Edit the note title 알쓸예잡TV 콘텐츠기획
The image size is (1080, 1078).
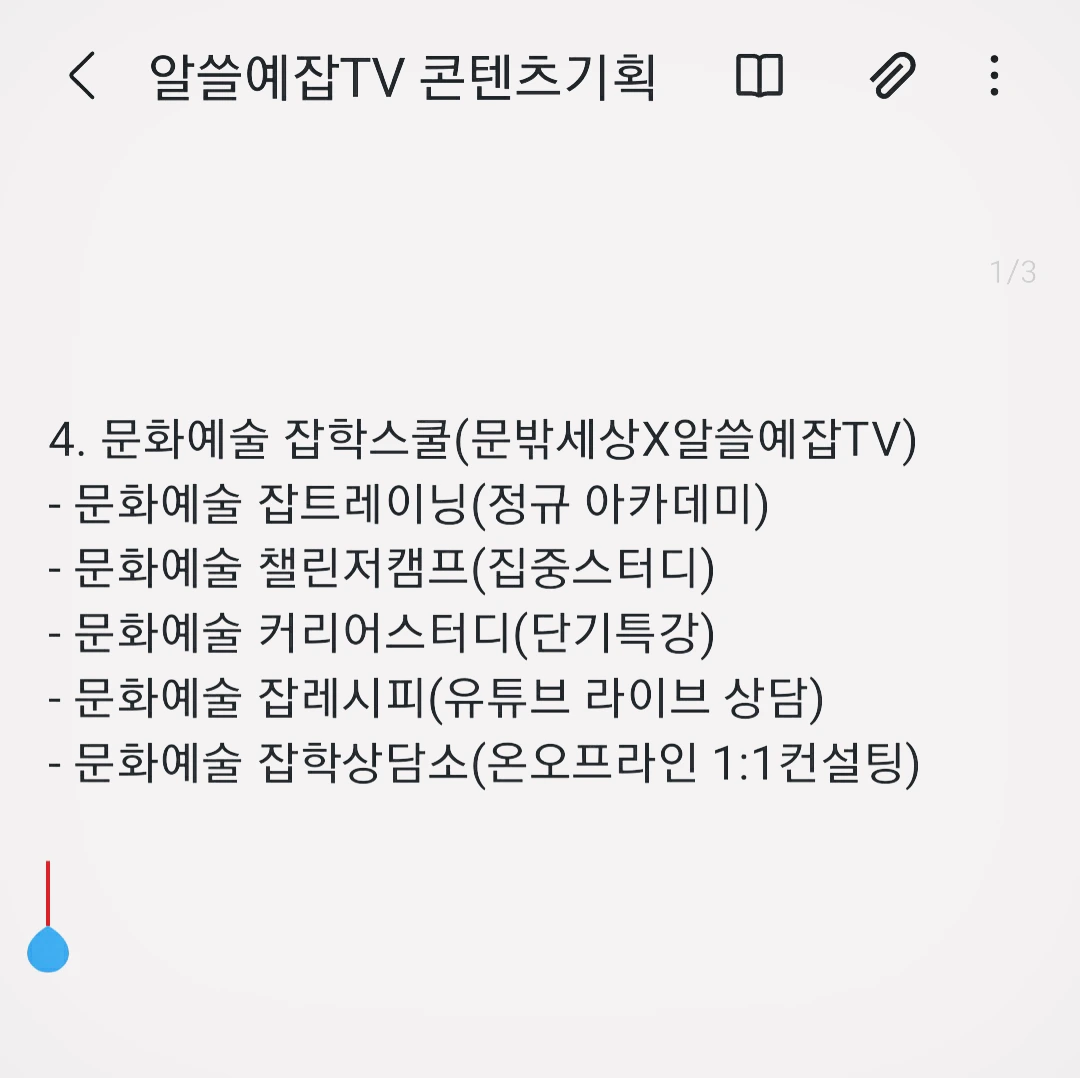click(x=402, y=77)
